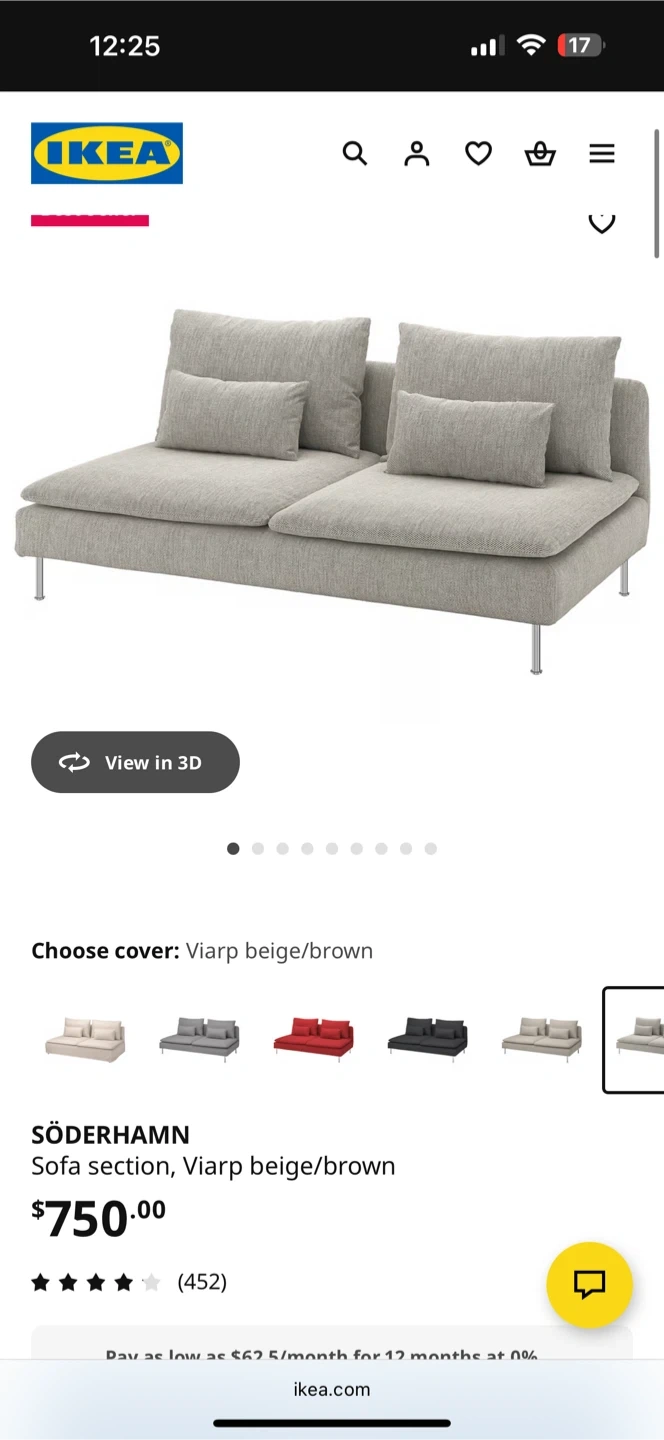Open the 452 customer reviews
This screenshot has height=1440, width=664.
tap(202, 1282)
